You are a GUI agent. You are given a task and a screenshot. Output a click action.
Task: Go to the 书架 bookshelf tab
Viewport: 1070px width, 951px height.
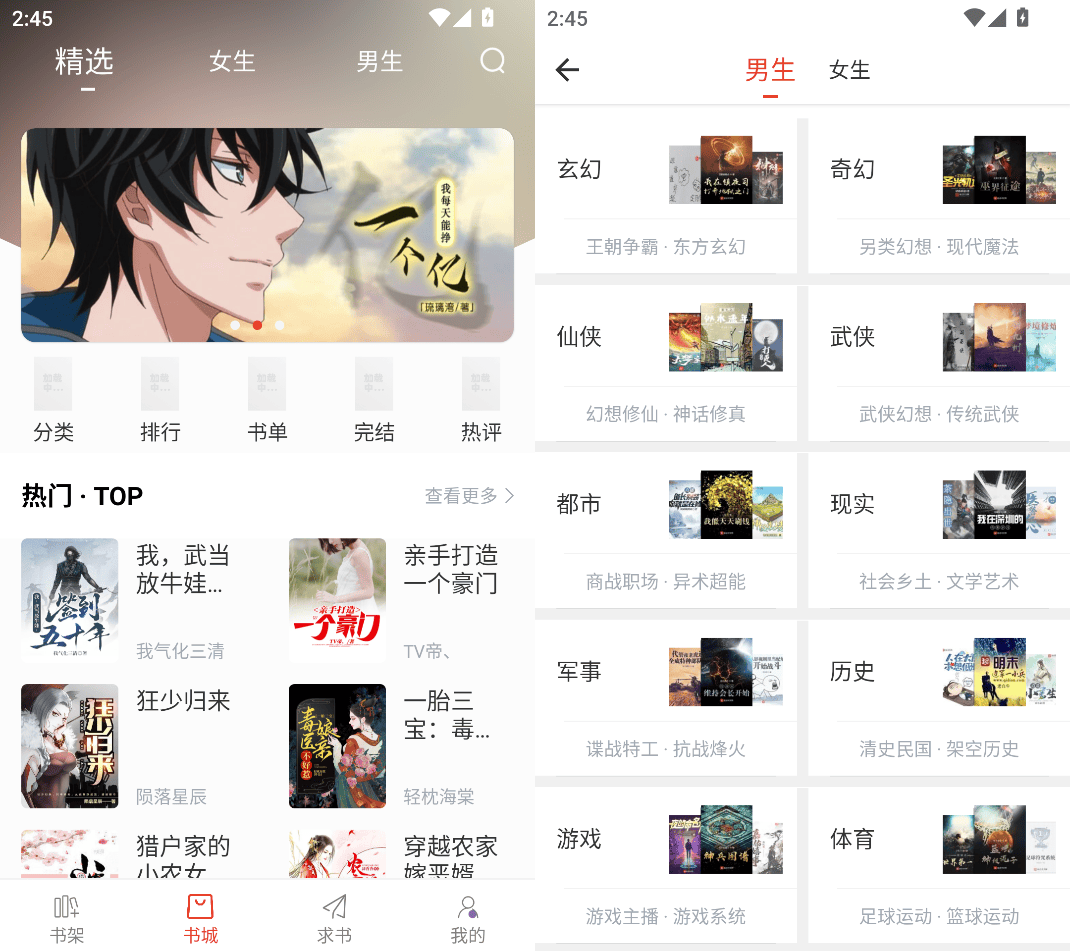point(67,920)
